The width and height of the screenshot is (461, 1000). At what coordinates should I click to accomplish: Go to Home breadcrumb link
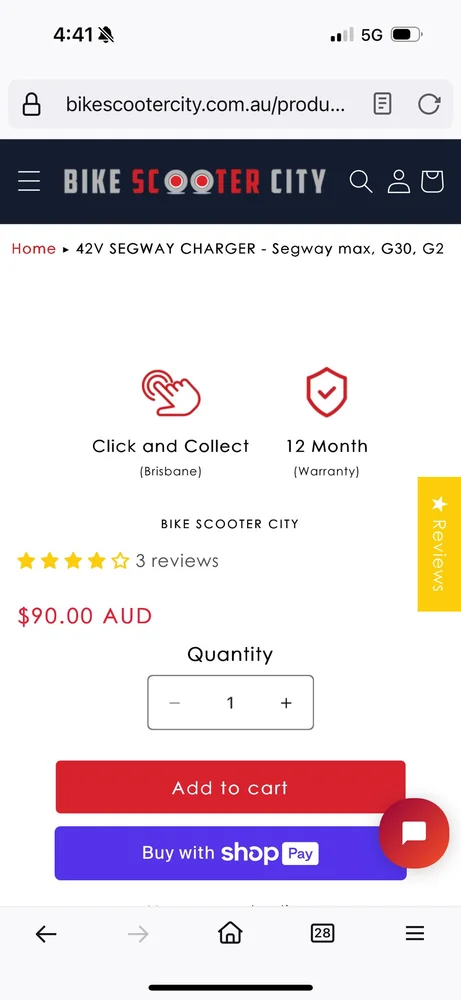34,249
